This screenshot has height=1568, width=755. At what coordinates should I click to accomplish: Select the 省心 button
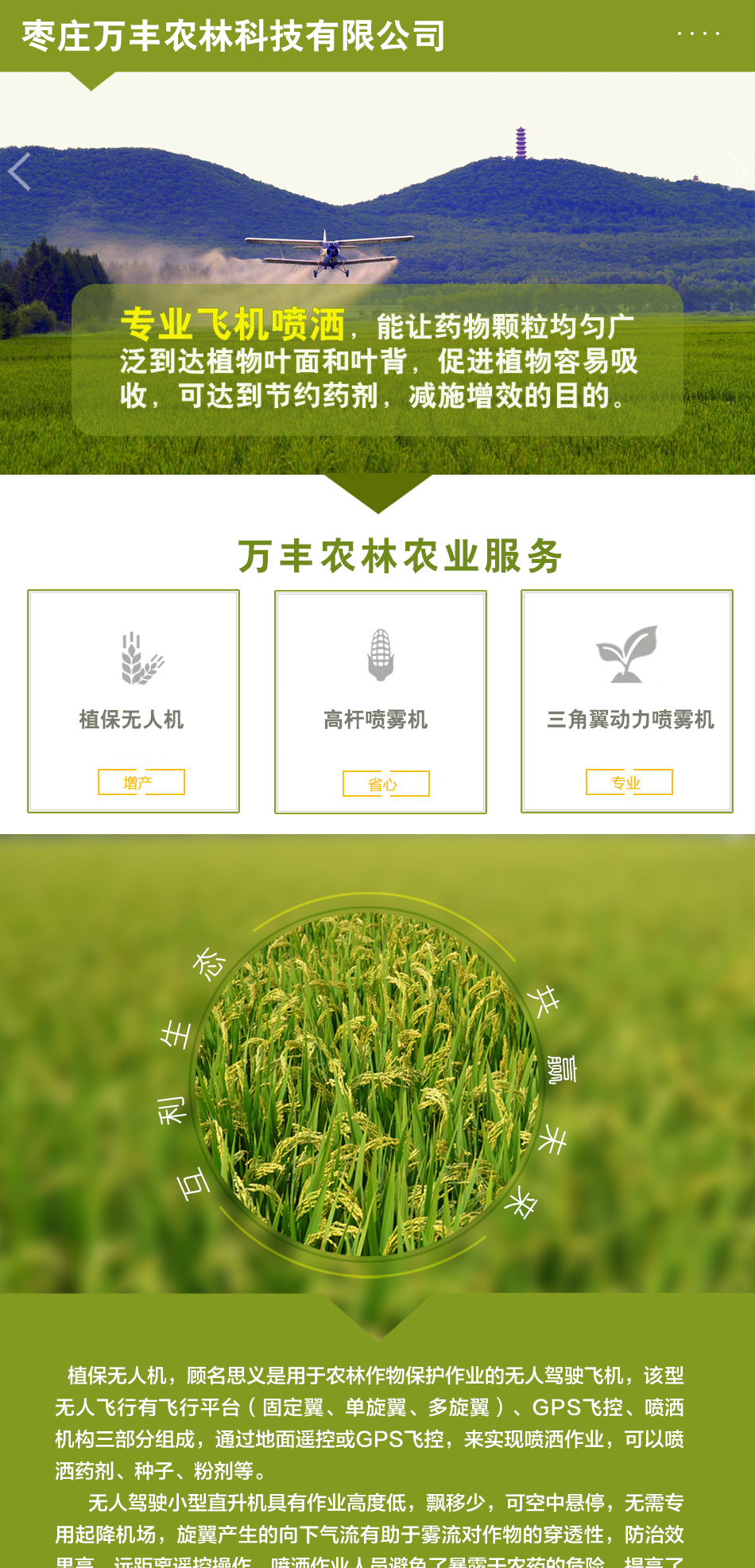point(386,784)
